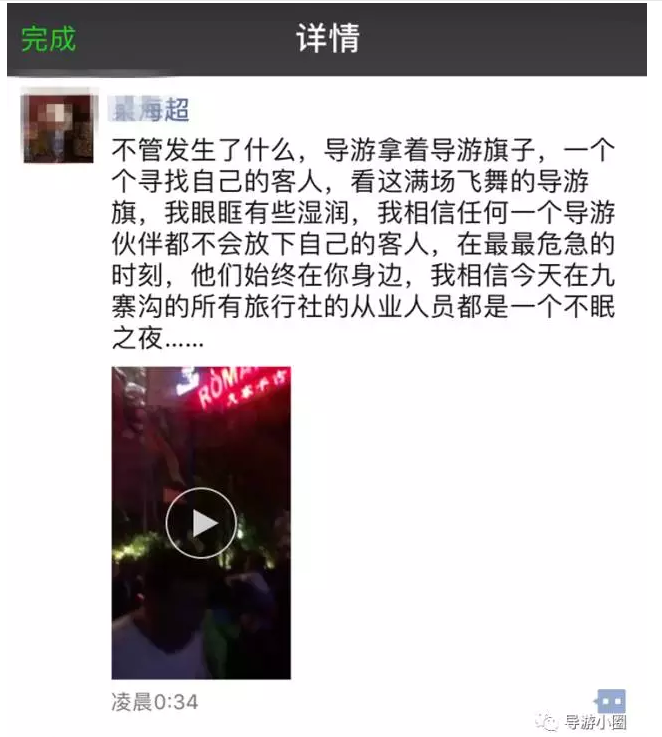Play the video in the post

[201, 523]
